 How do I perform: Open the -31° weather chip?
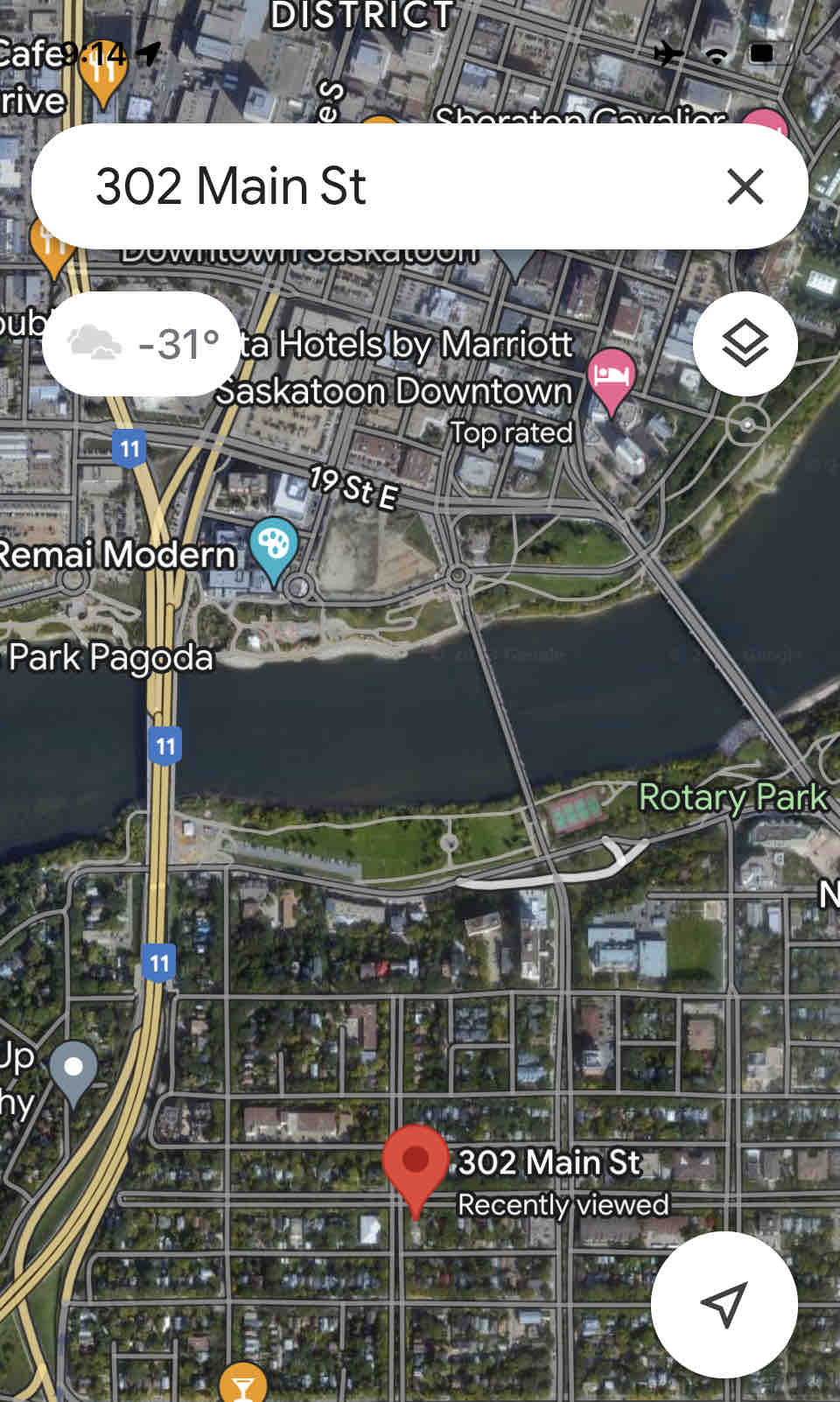142,344
